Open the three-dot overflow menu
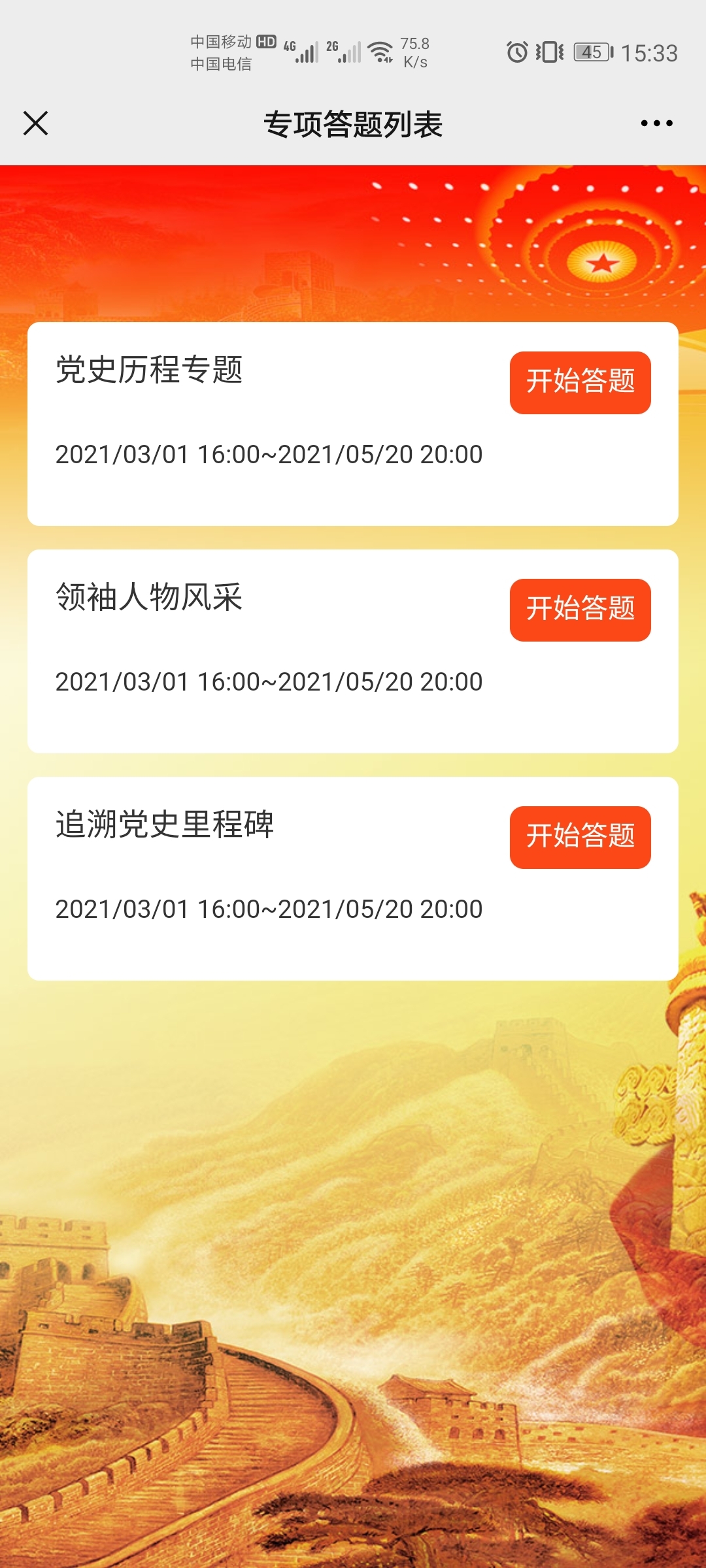Image resolution: width=706 pixels, height=1568 pixels. click(656, 123)
